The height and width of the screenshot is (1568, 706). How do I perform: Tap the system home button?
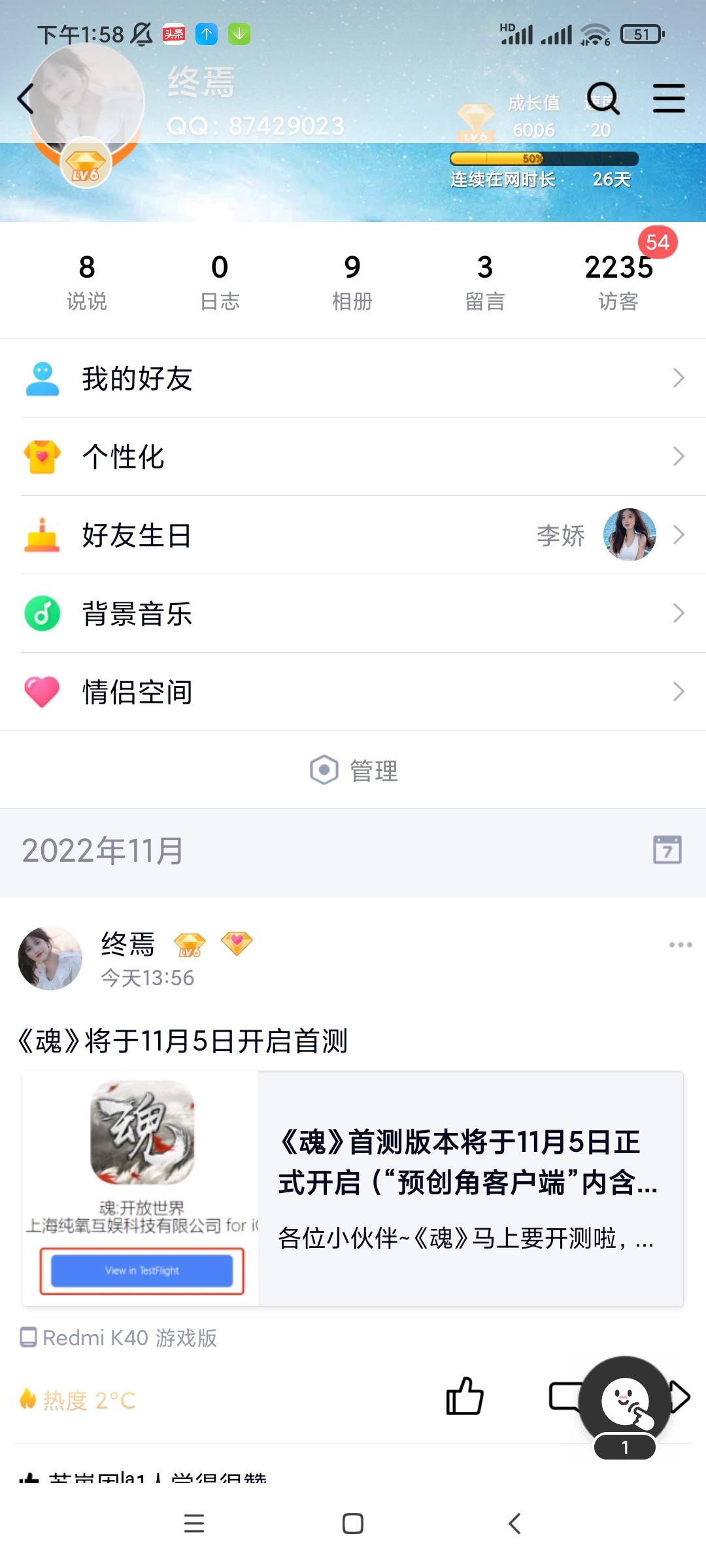(353, 1524)
